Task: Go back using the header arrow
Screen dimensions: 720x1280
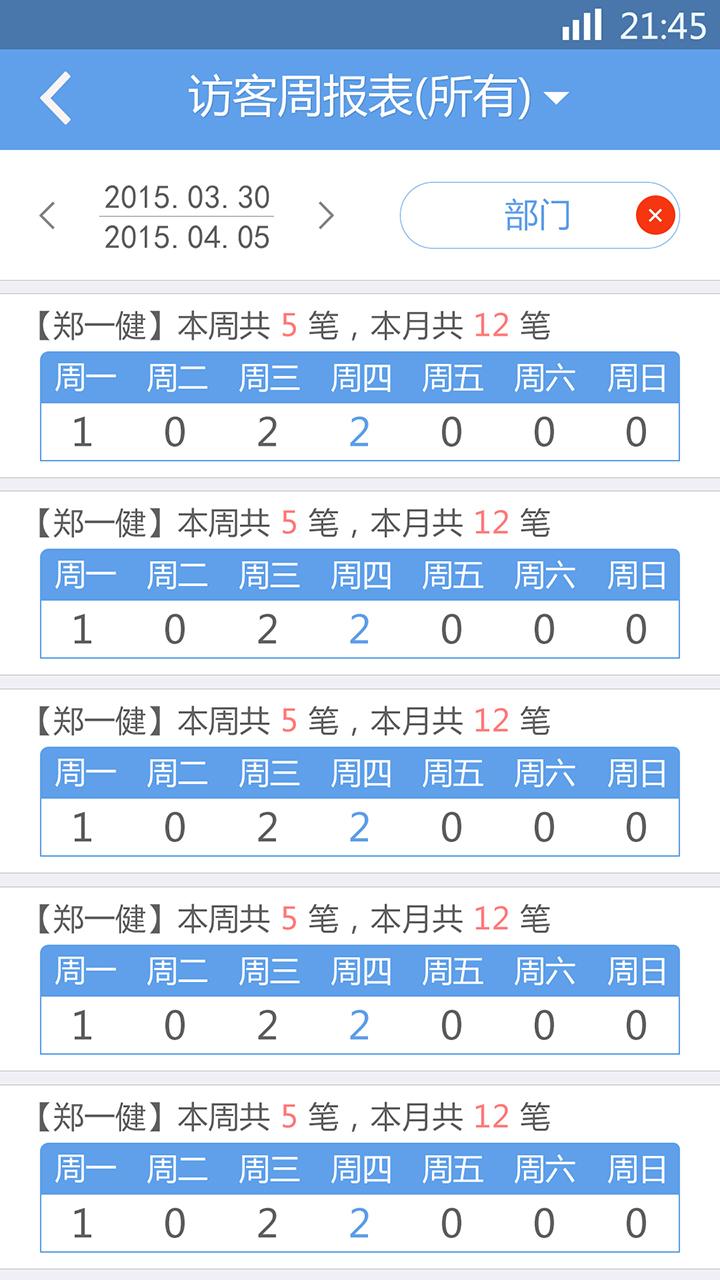Action: pyautogui.click(x=56, y=98)
